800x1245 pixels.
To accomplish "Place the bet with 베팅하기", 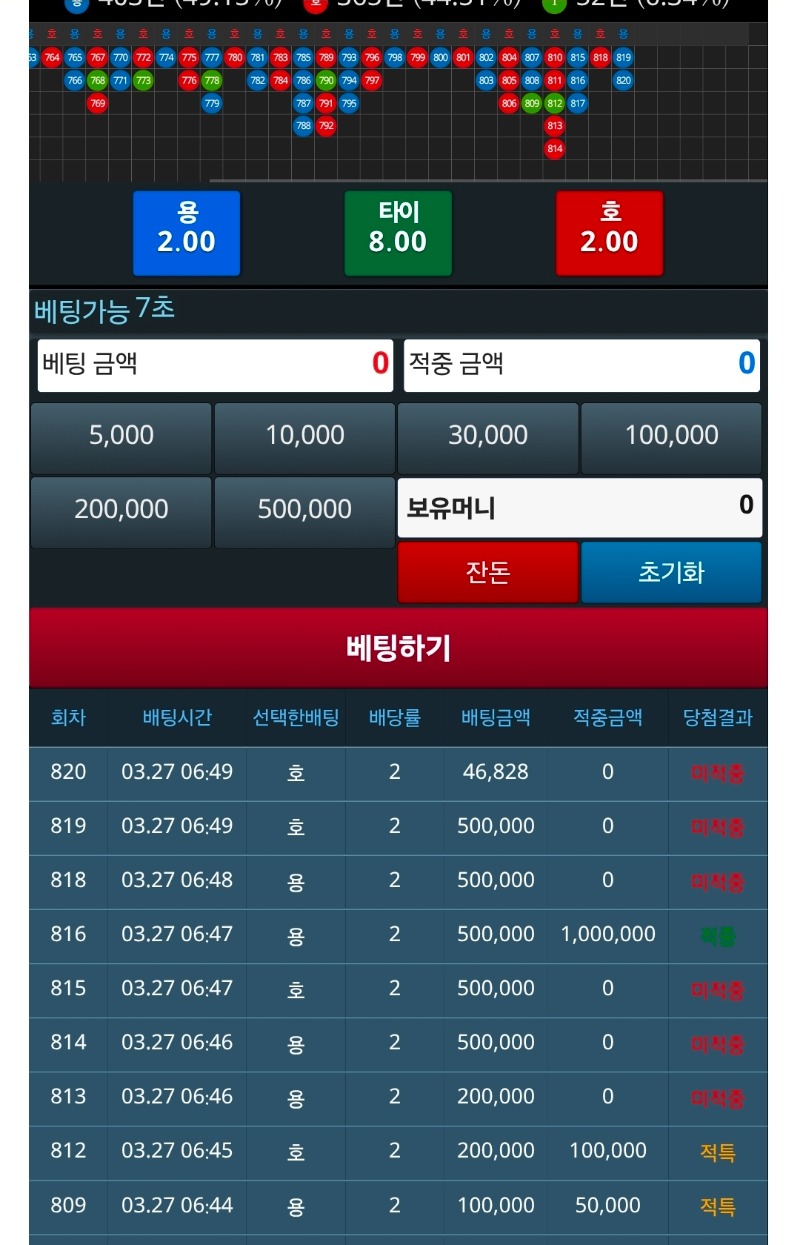I will (398, 648).
